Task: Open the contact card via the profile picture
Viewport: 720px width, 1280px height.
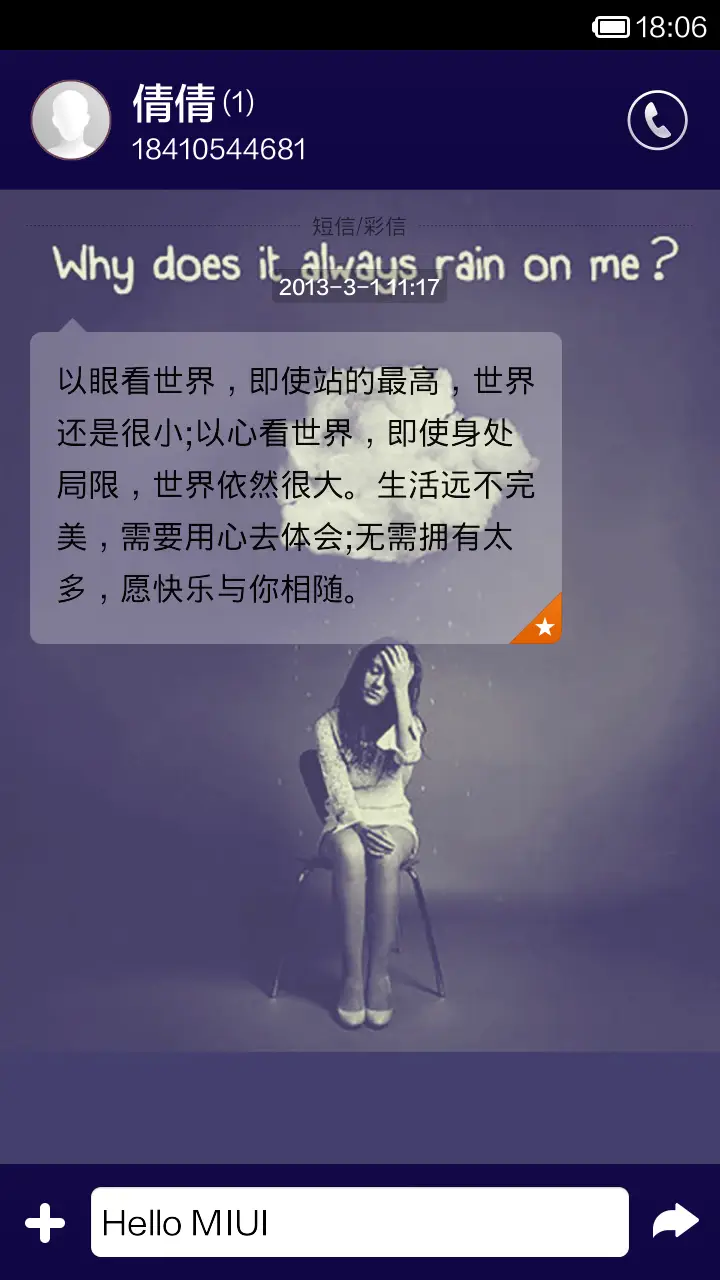Action: (x=70, y=120)
